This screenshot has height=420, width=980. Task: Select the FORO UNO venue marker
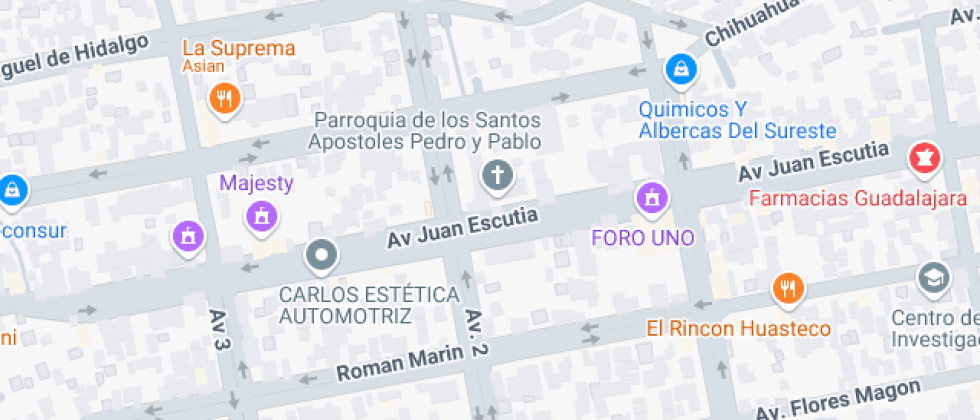[x=652, y=197]
